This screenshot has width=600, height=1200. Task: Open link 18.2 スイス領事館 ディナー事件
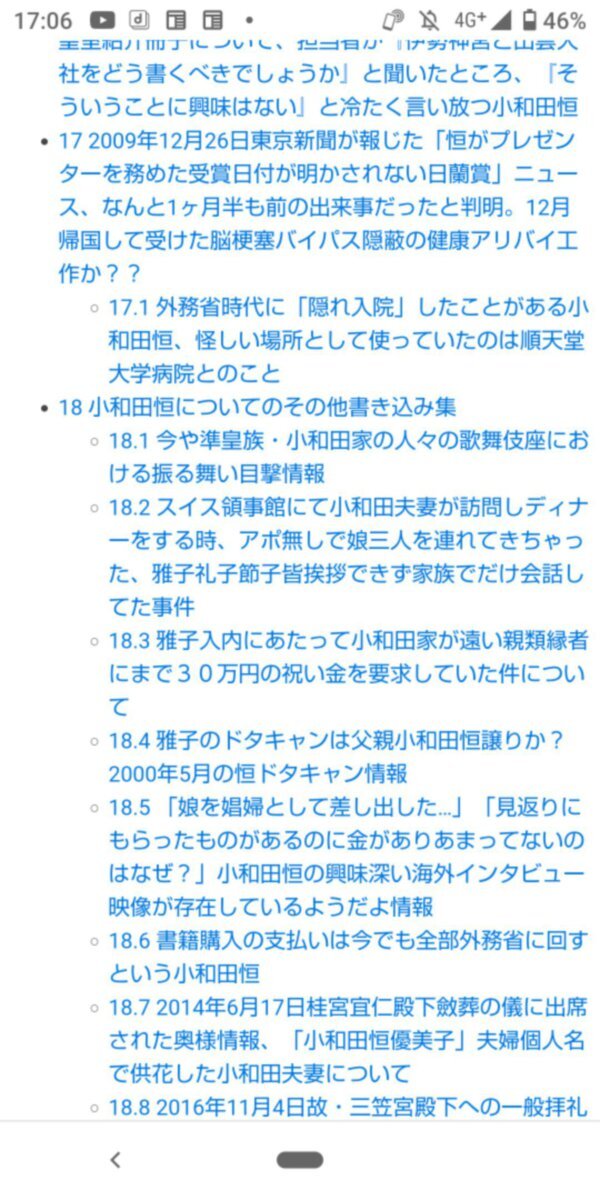click(347, 556)
